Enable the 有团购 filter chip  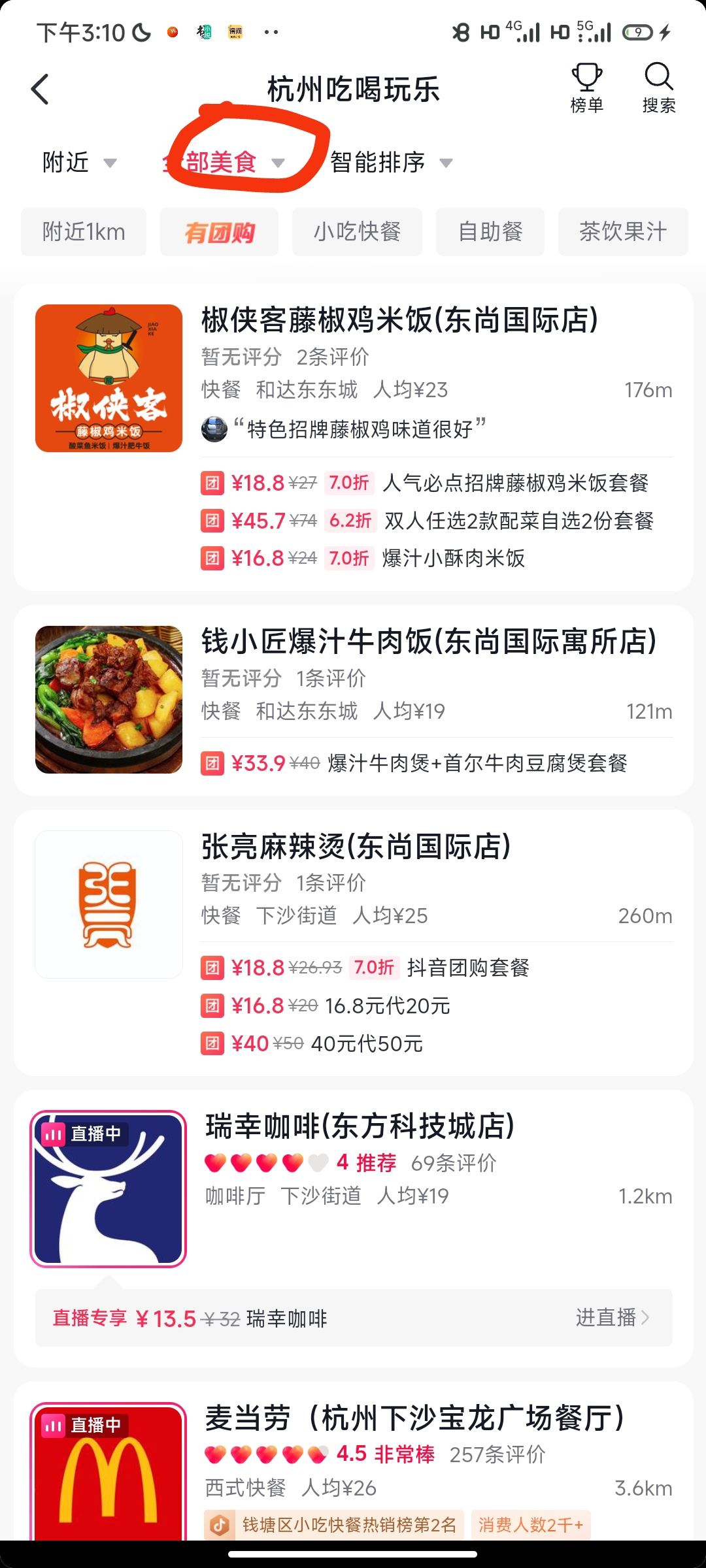pos(218,232)
